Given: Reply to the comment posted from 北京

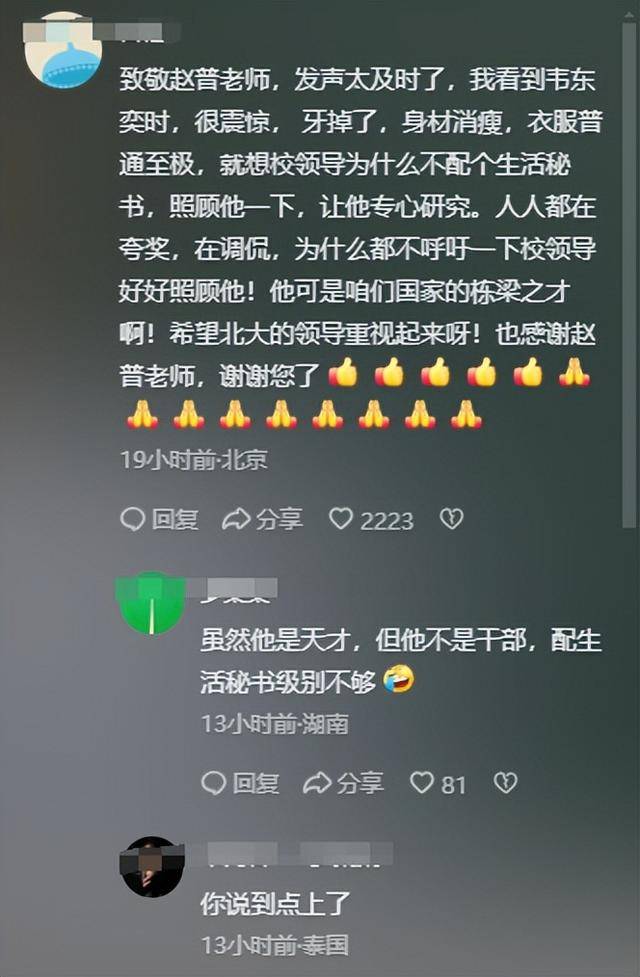Looking at the screenshot, I should click(x=160, y=519).
